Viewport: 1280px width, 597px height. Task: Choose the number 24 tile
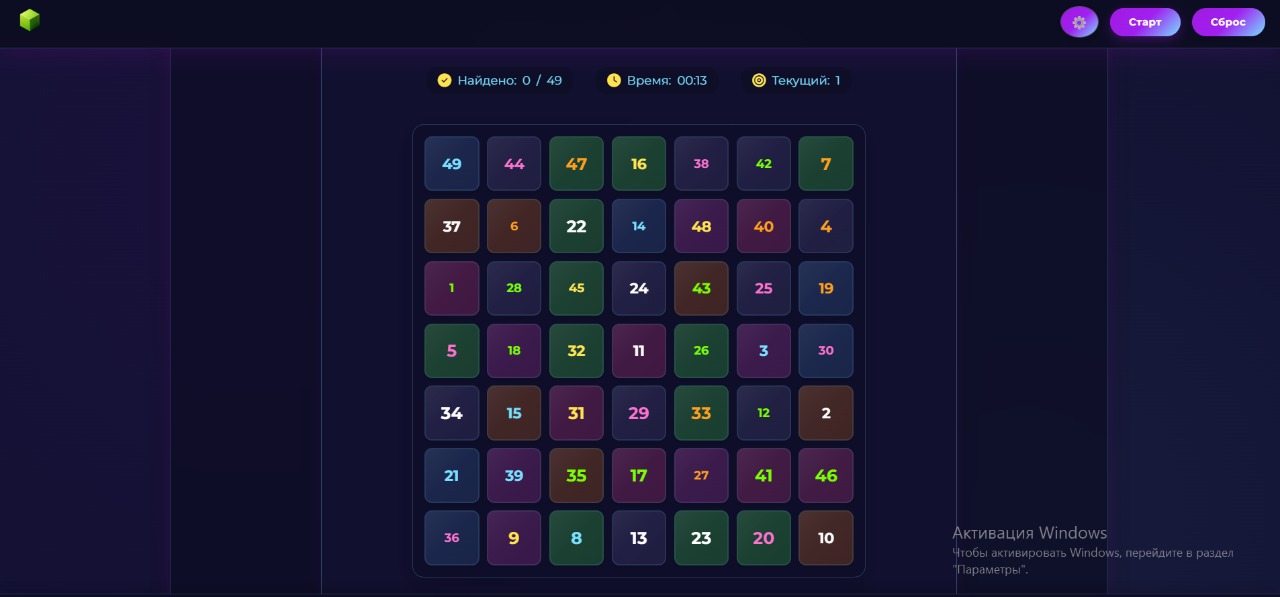pyautogui.click(x=639, y=288)
